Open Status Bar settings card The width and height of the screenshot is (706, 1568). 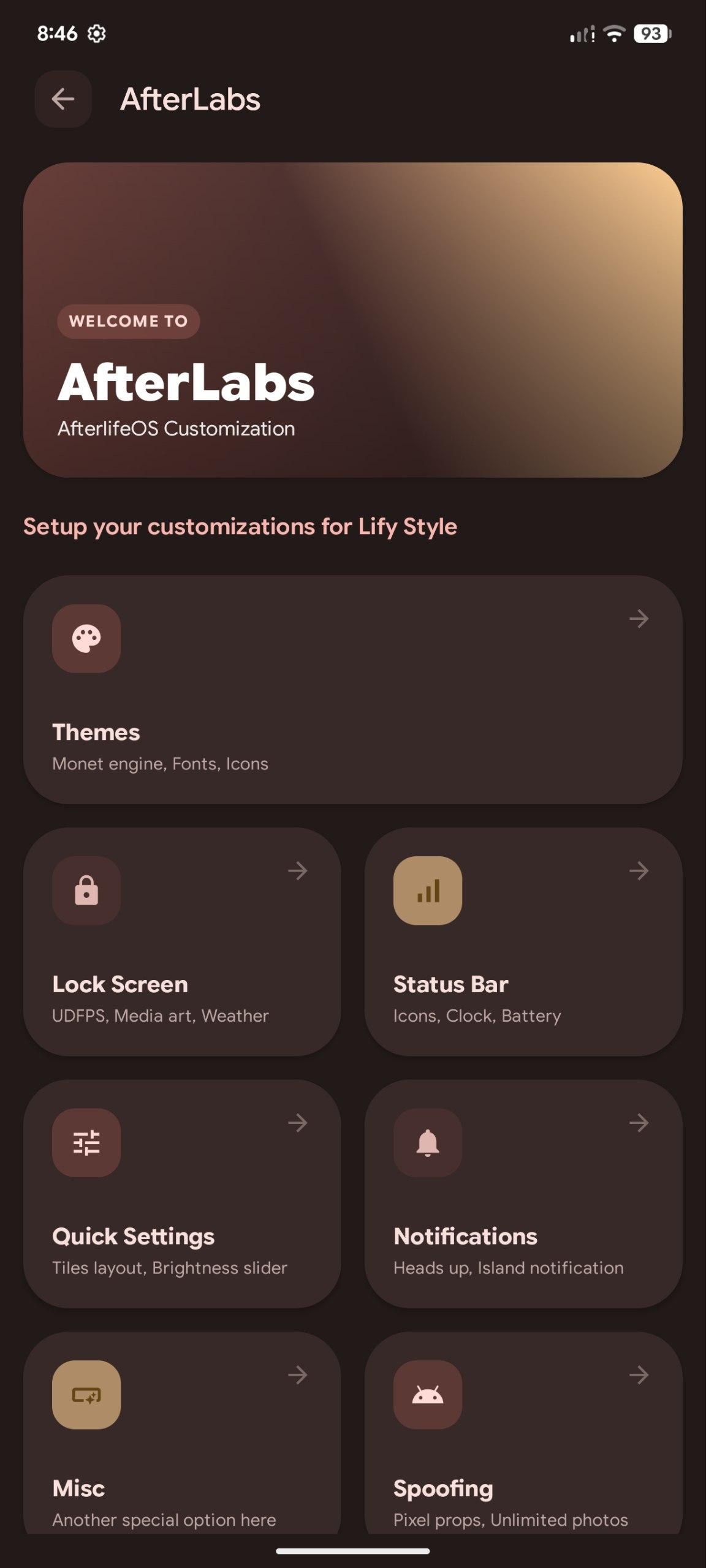523,941
